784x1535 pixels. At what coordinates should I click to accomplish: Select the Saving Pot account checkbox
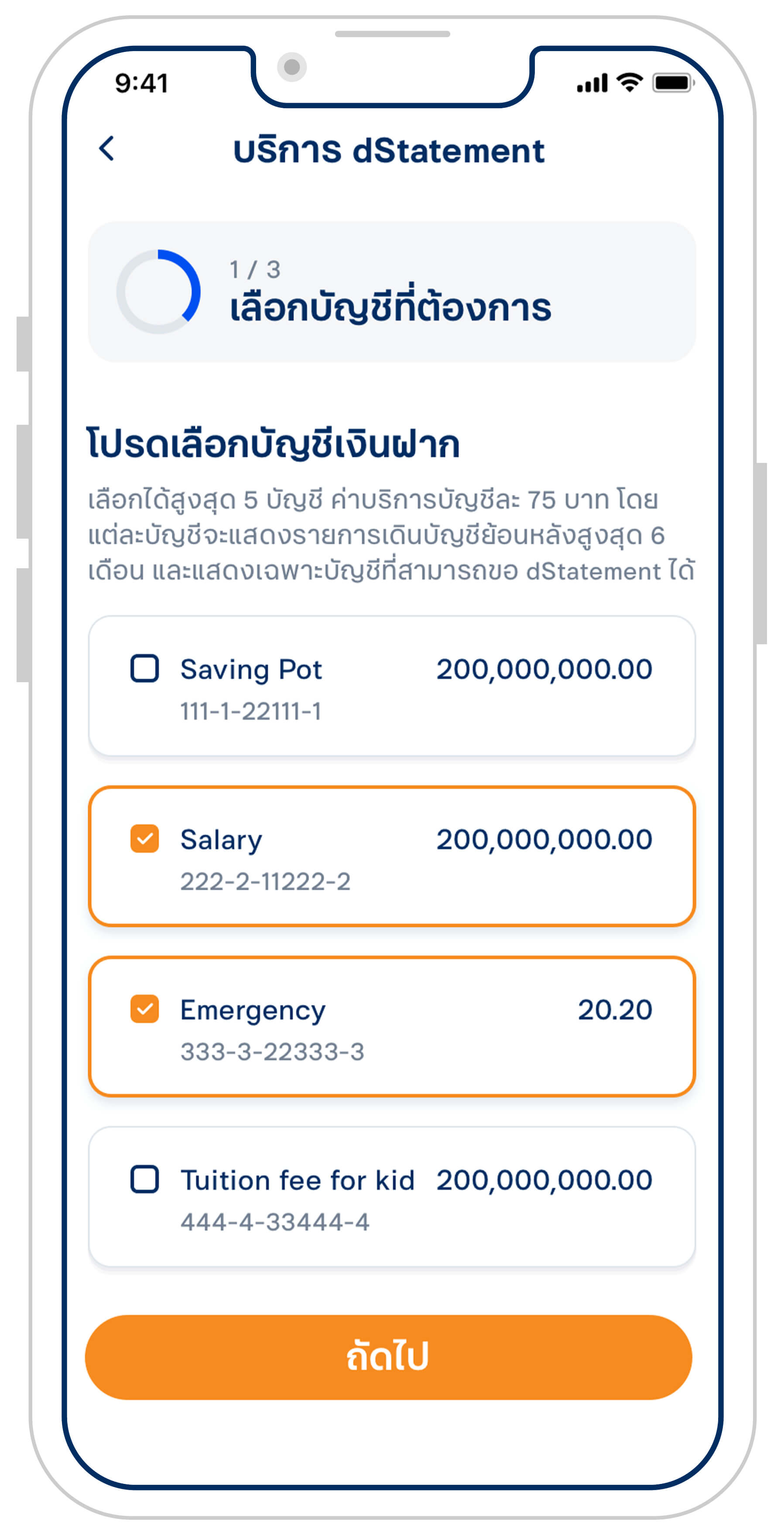pyautogui.click(x=144, y=668)
